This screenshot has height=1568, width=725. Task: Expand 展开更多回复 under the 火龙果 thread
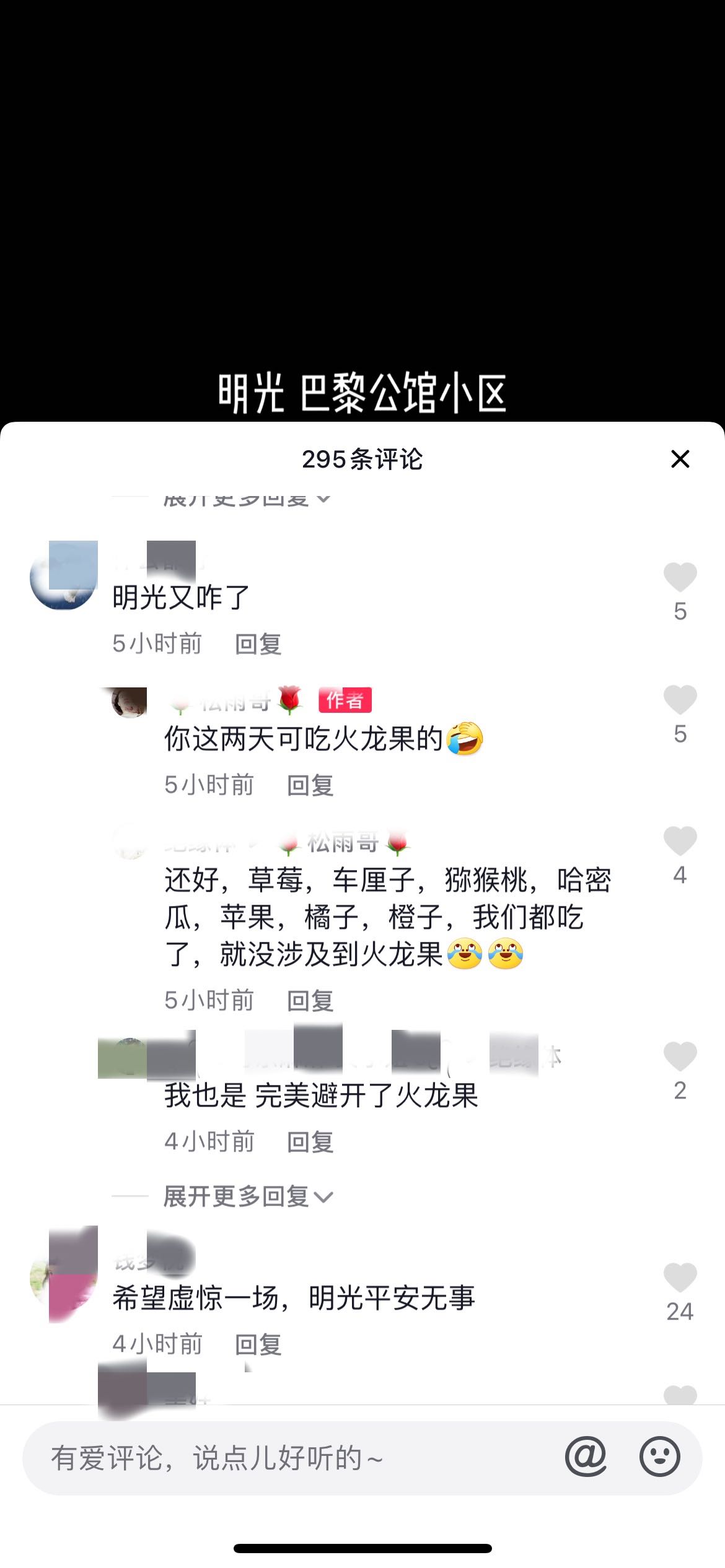point(248,1196)
